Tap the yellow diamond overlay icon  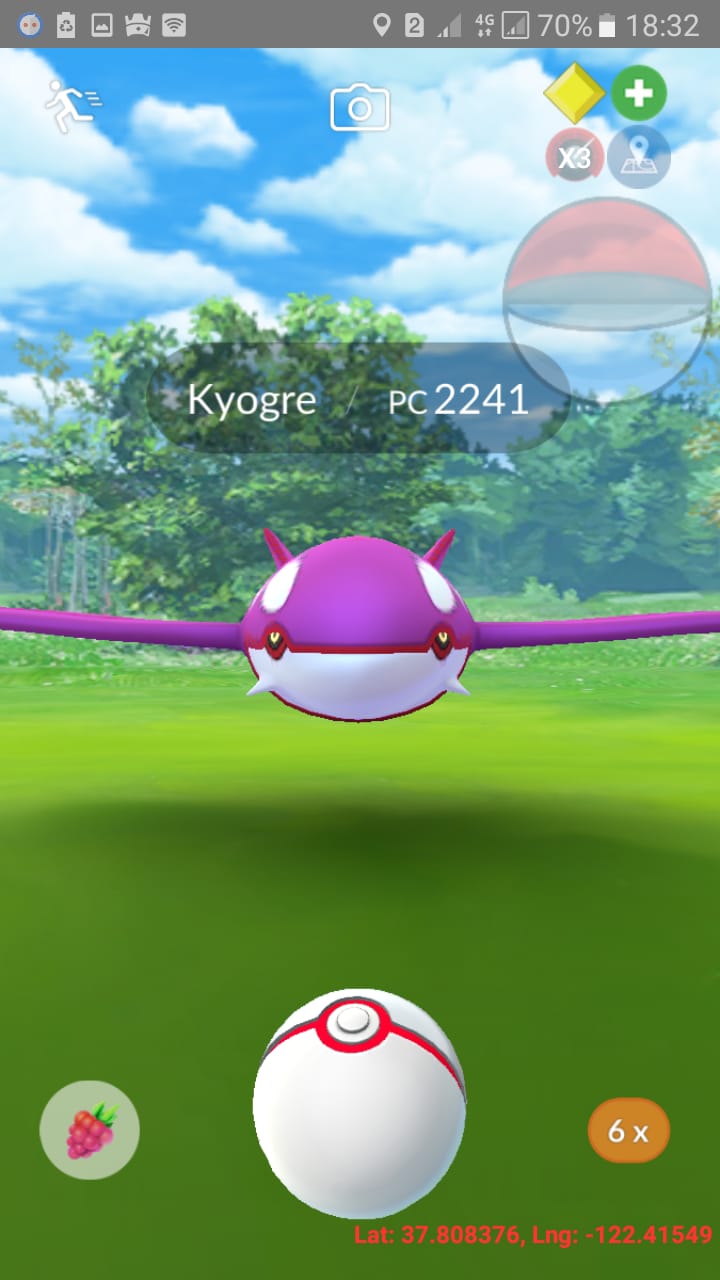point(575,94)
